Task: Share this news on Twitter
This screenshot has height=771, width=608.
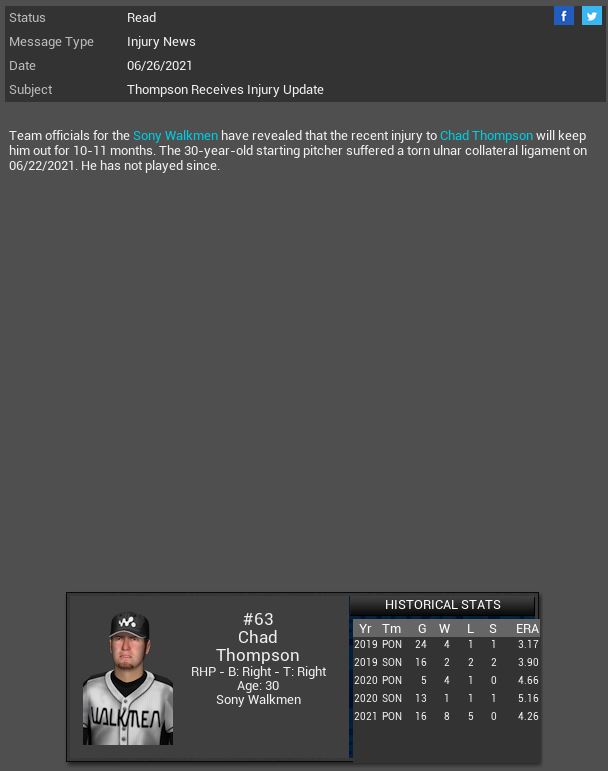Action: (x=592, y=16)
